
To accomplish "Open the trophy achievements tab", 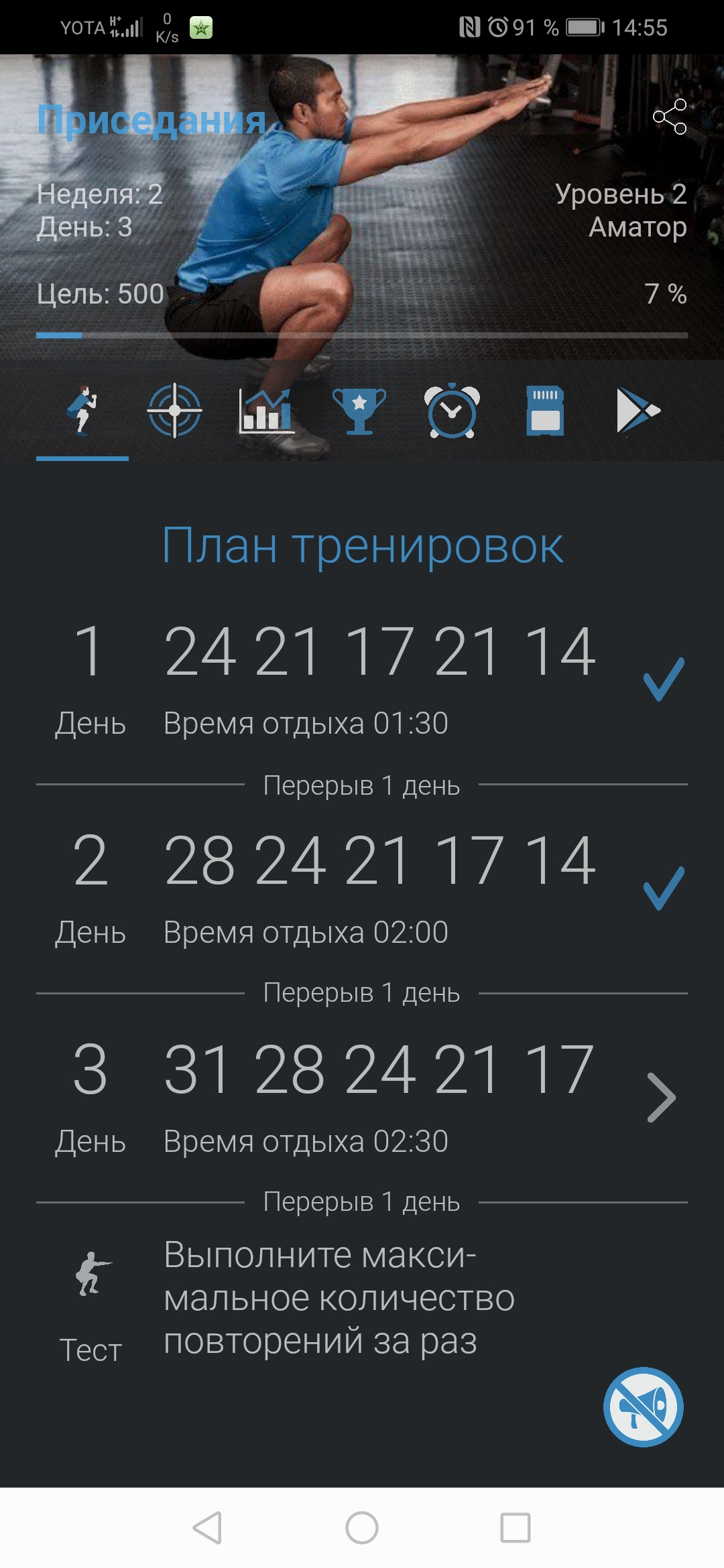I will click(x=359, y=410).
